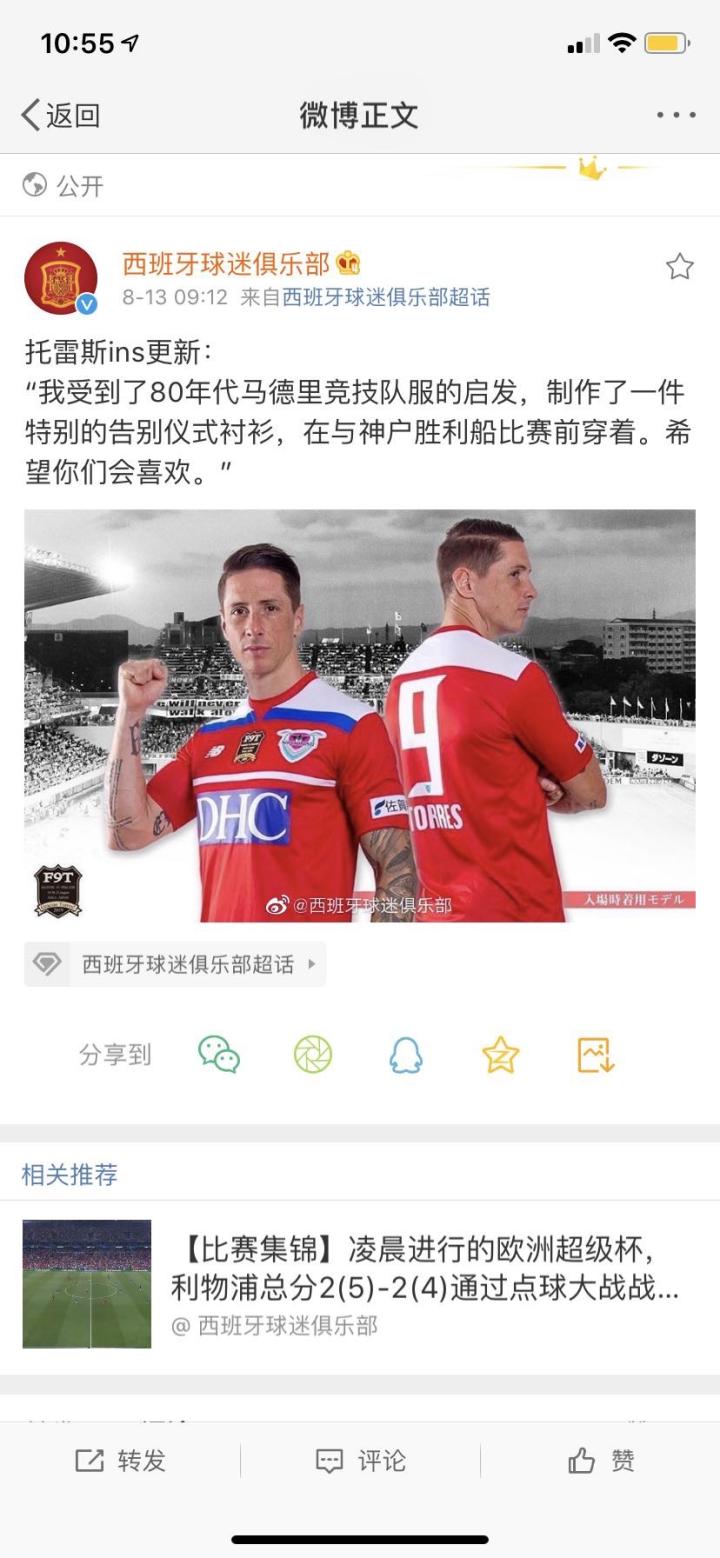This screenshot has width=720, height=1558.
Task: Open 评论 to comment on the post
Action: (360, 1461)
